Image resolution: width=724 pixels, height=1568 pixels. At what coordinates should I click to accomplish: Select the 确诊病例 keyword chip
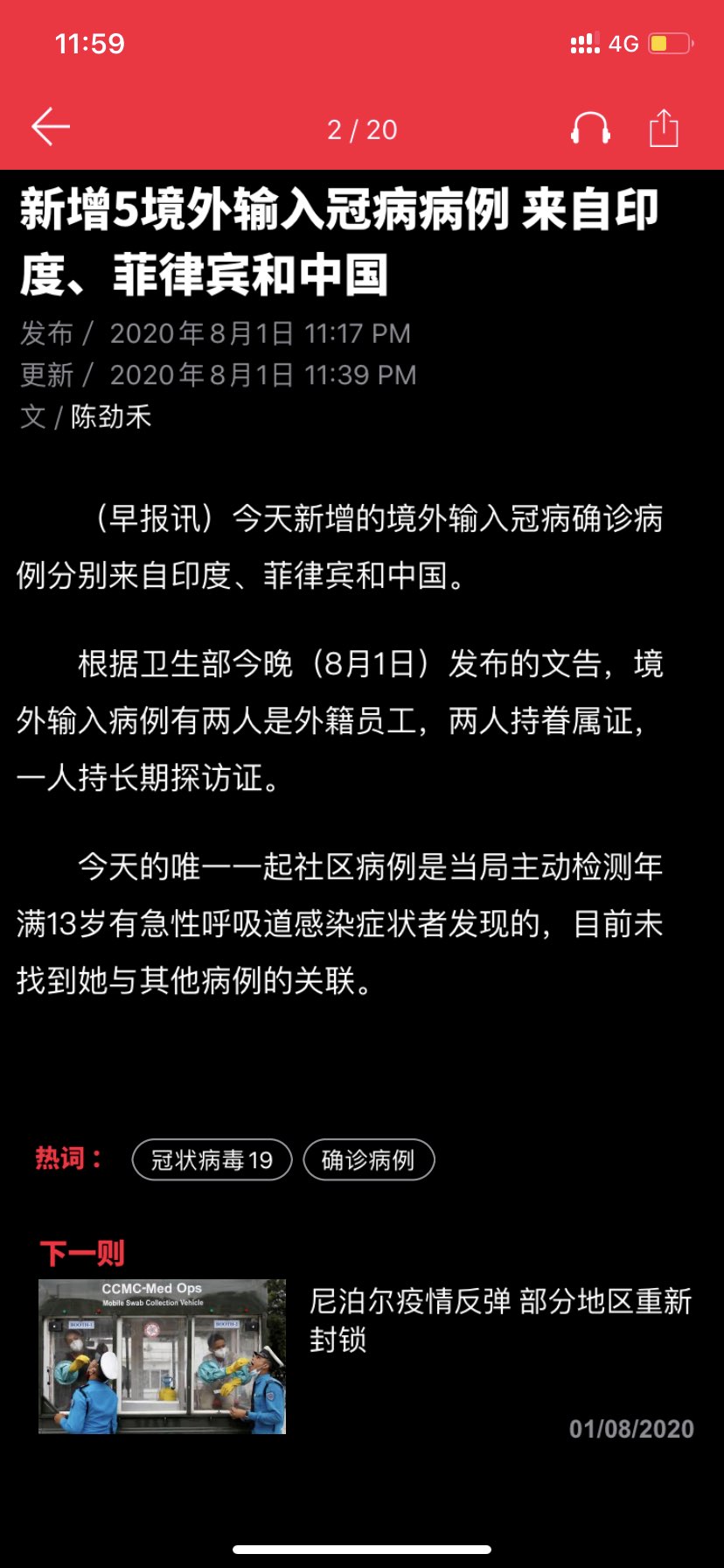[368, 1160]
